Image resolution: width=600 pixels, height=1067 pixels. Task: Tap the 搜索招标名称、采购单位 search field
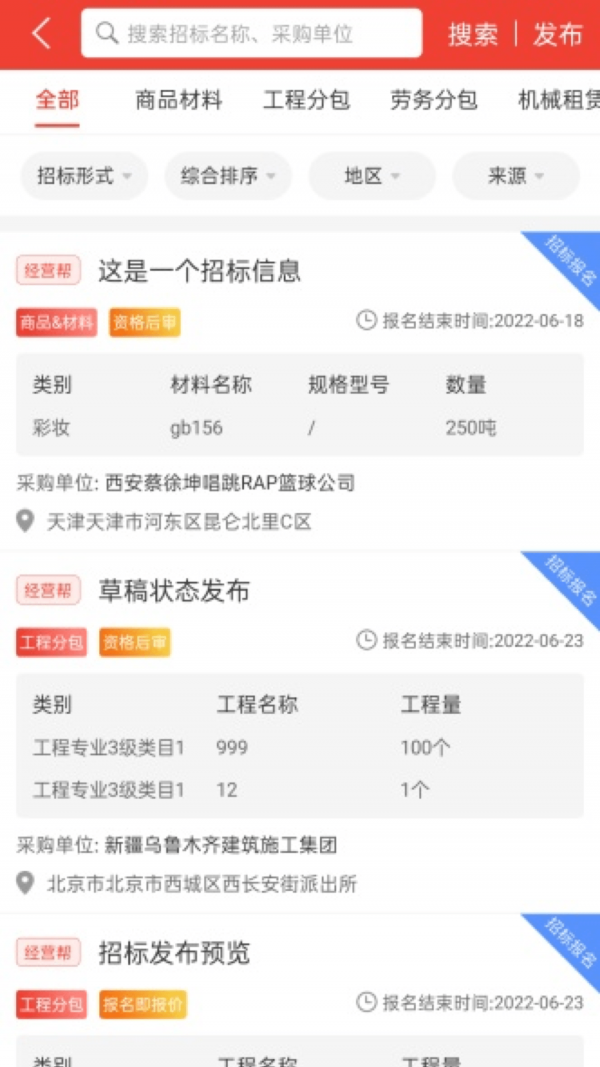pyautogui.click(x=251, y=34)
